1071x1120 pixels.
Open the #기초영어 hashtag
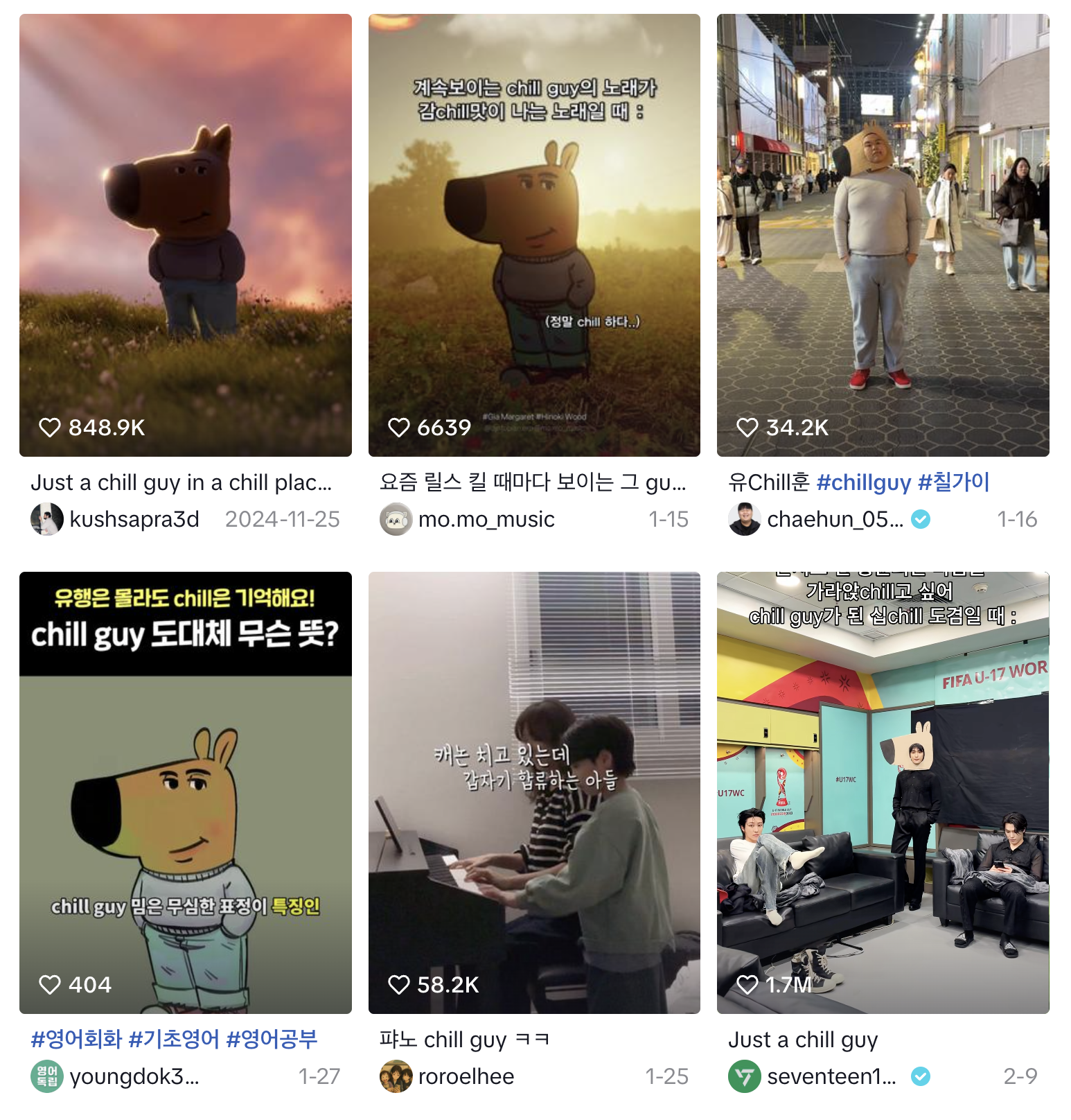coord(174,1039)
